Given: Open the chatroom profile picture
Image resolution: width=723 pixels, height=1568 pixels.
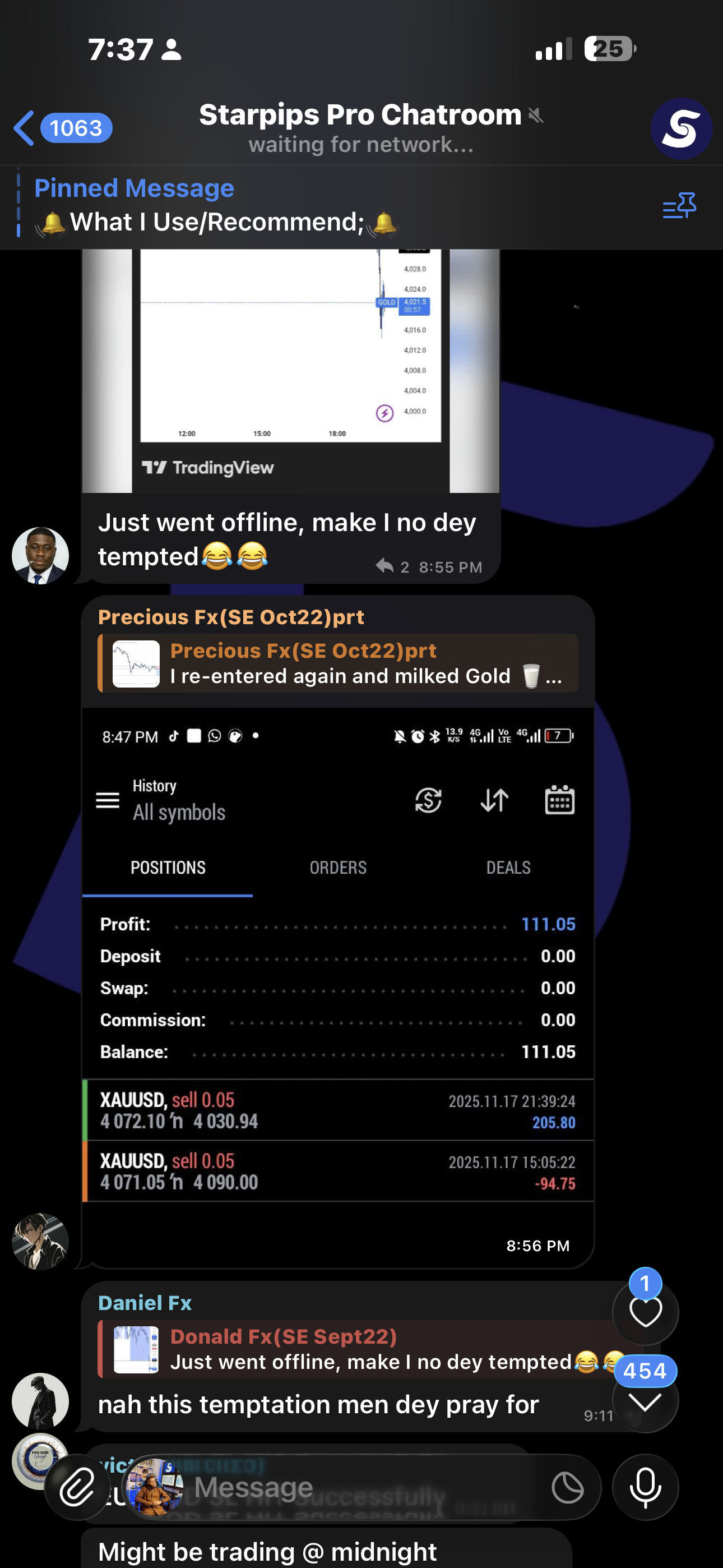Looking at the screenshot, I should (681, 128).
